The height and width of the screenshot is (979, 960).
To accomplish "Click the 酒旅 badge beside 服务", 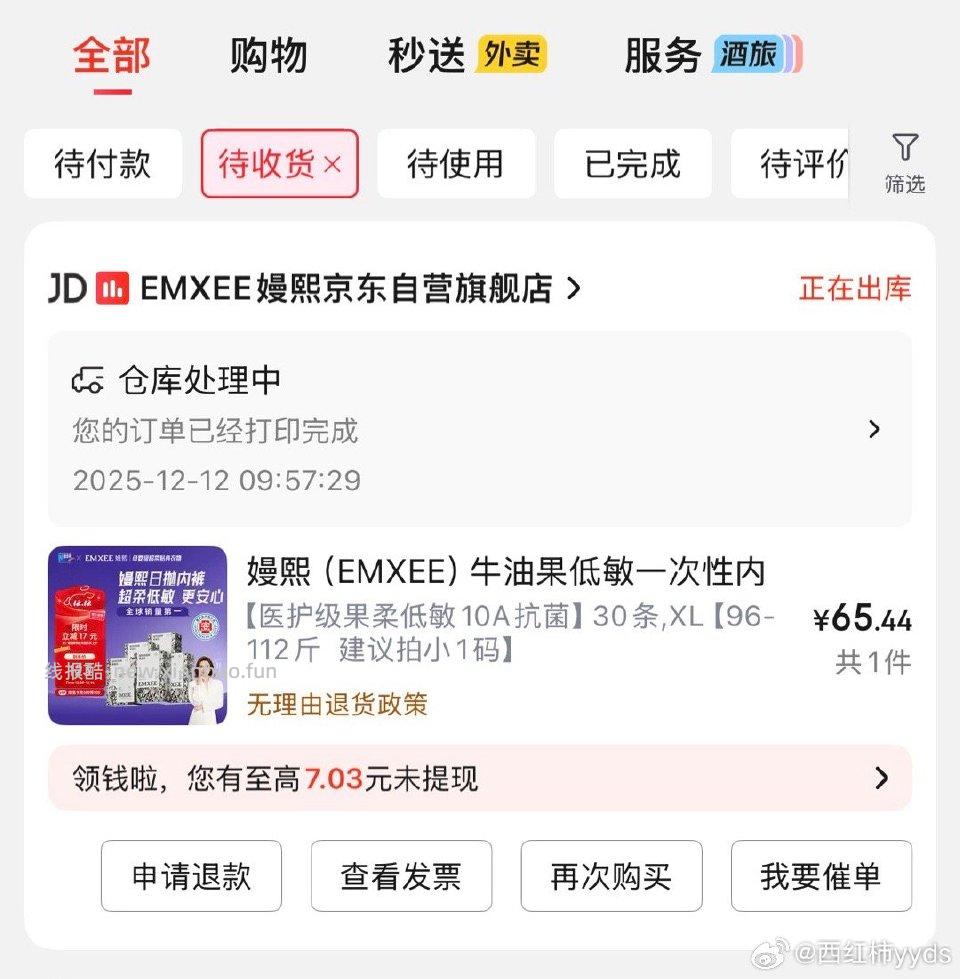I will 751,55.
